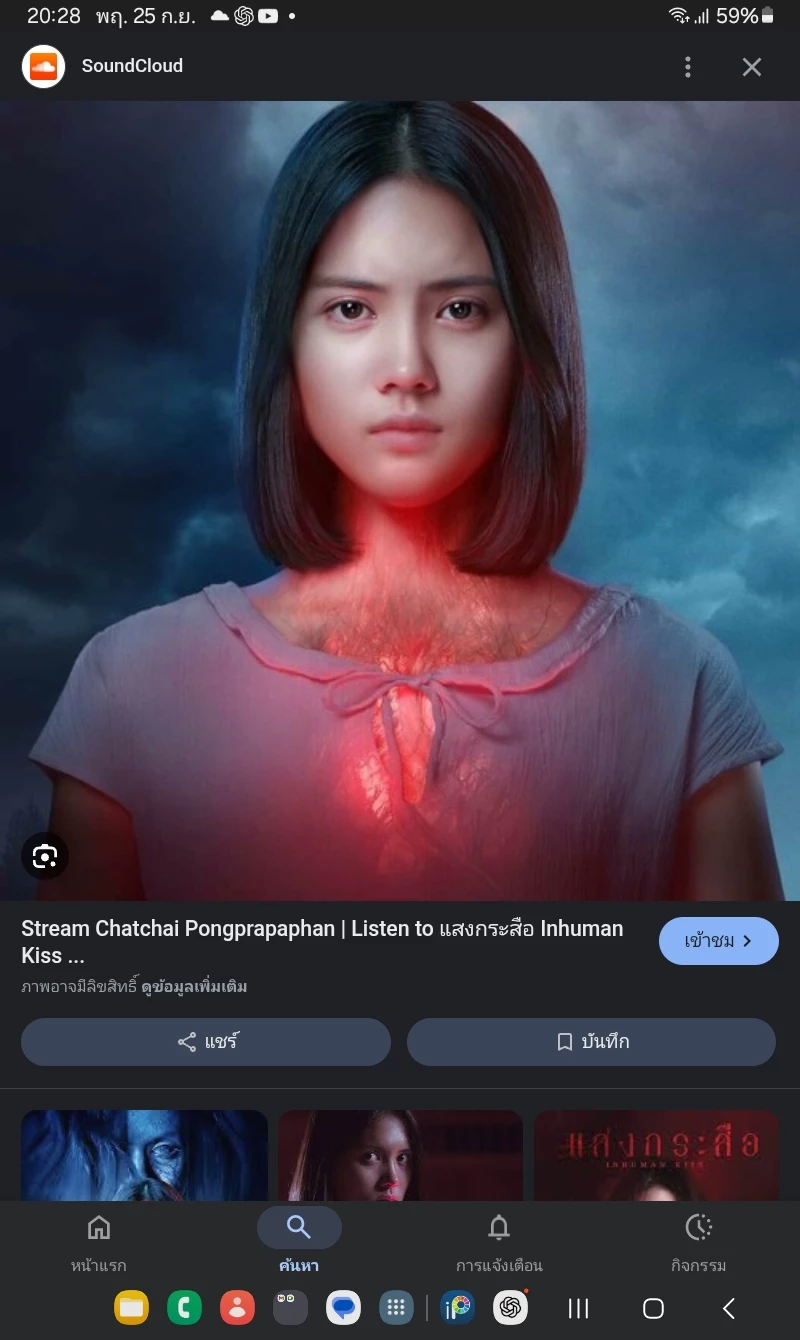Screen dimensions: 800x1340
Task: Open the app drawer grid in taskbar
Action: pos(396,1307)
